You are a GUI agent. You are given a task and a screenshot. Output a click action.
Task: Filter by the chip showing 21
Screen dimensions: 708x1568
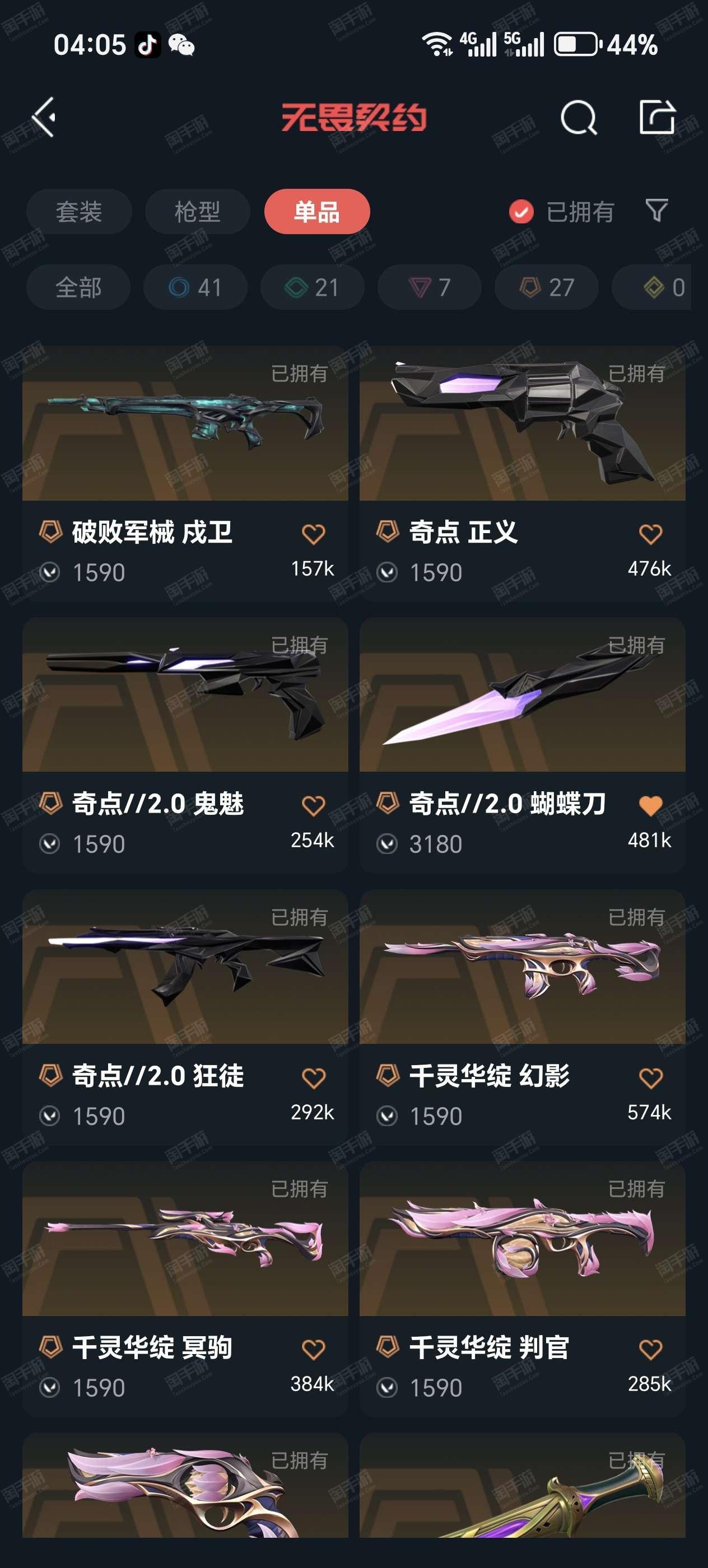(x=313, y=287)
